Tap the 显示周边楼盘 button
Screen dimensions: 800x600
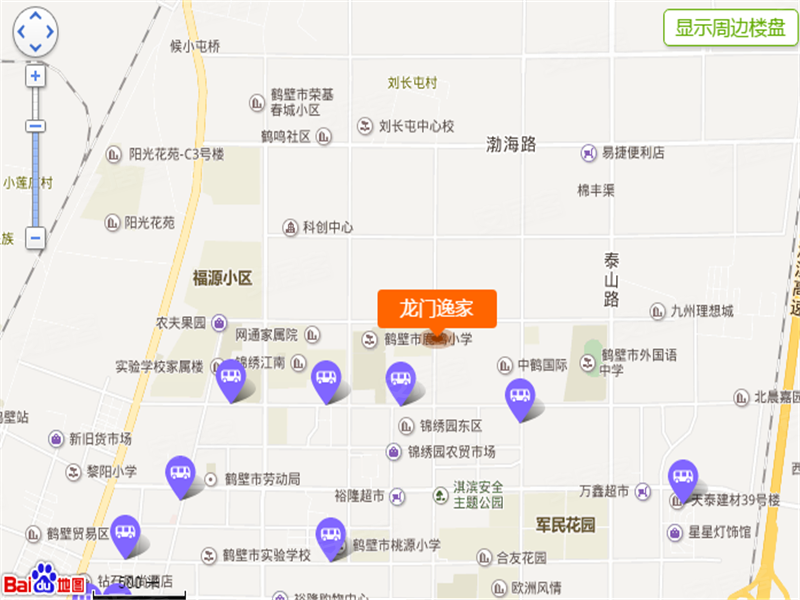click(x=730, y=27)
